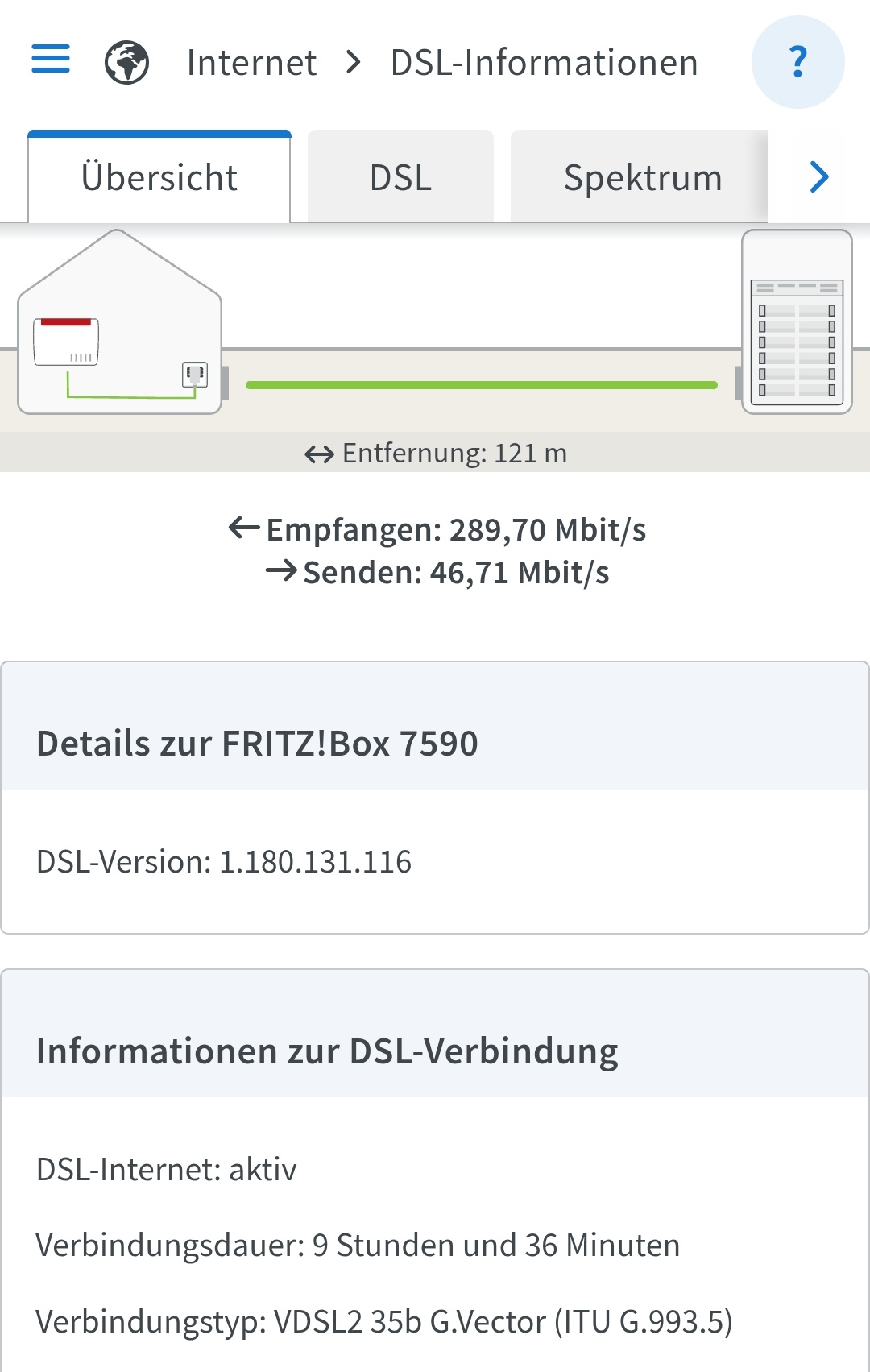Click the Informationen zur DSL-Verbindung header
This screenshot has width=870, height=1372.
pos(327,1049)
